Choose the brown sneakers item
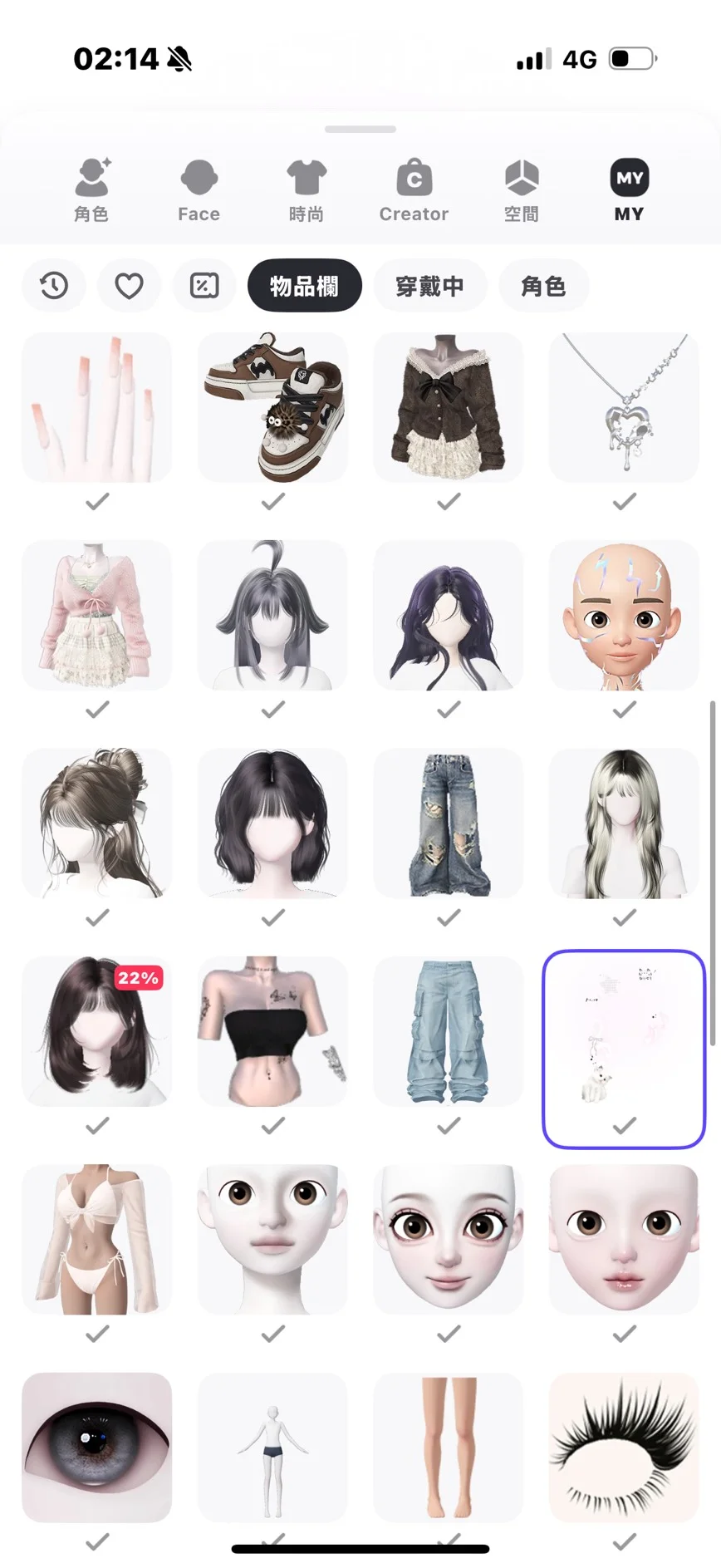 [273, 407]
